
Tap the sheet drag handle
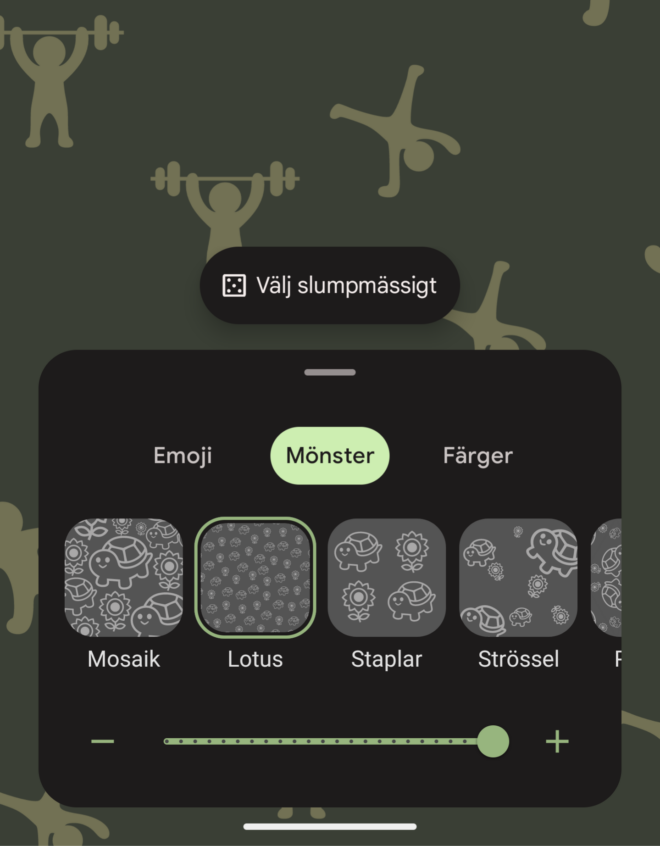pyautogui.click(x=330, y=372)
